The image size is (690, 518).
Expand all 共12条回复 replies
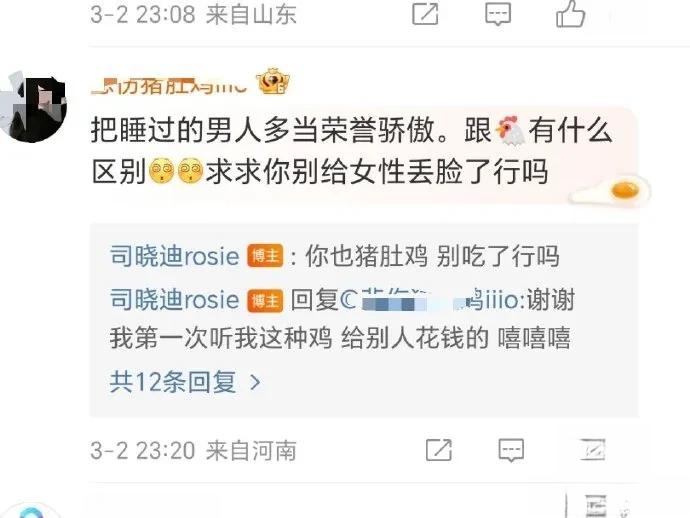pos(185,381)
